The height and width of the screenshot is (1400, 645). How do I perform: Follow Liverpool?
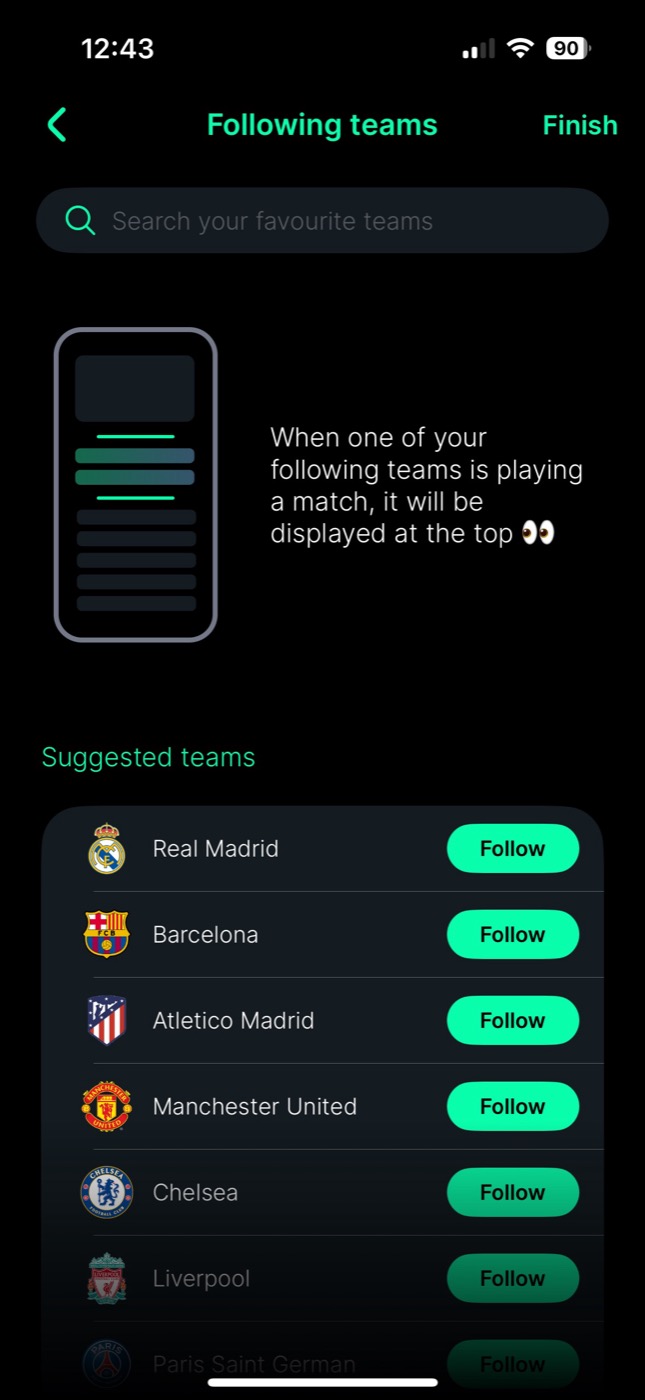(x=512, y=1279)
